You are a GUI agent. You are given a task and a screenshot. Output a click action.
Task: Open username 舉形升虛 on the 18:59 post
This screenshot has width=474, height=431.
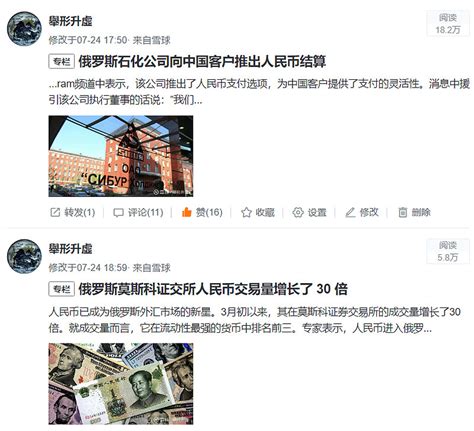(70, 249)
